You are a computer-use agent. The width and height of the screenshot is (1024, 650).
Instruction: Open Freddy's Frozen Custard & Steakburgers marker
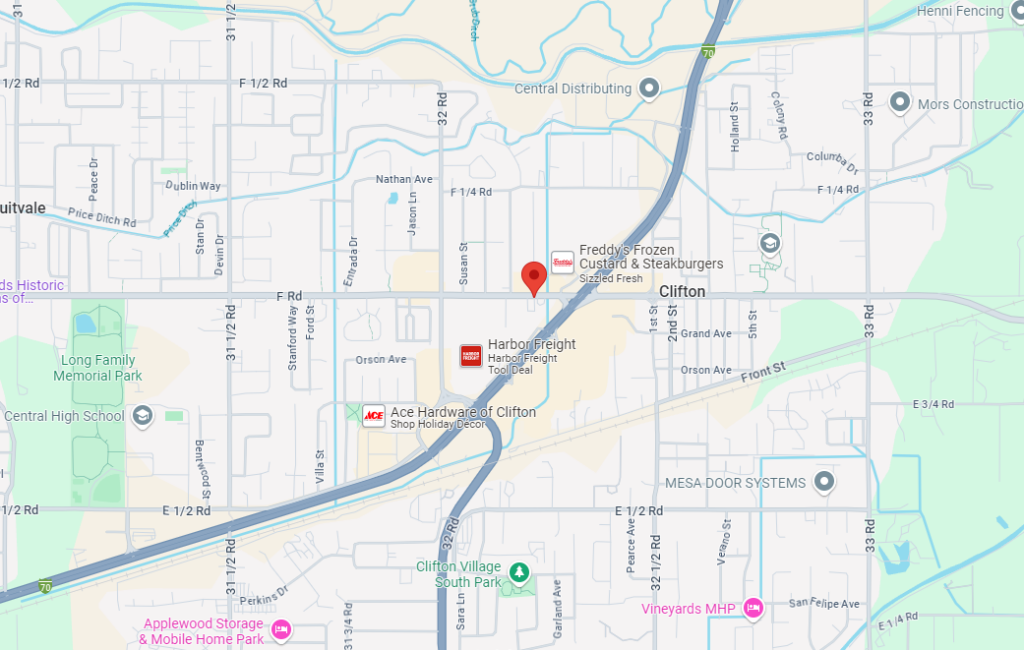pyautogui.click(x=563, y=263)
